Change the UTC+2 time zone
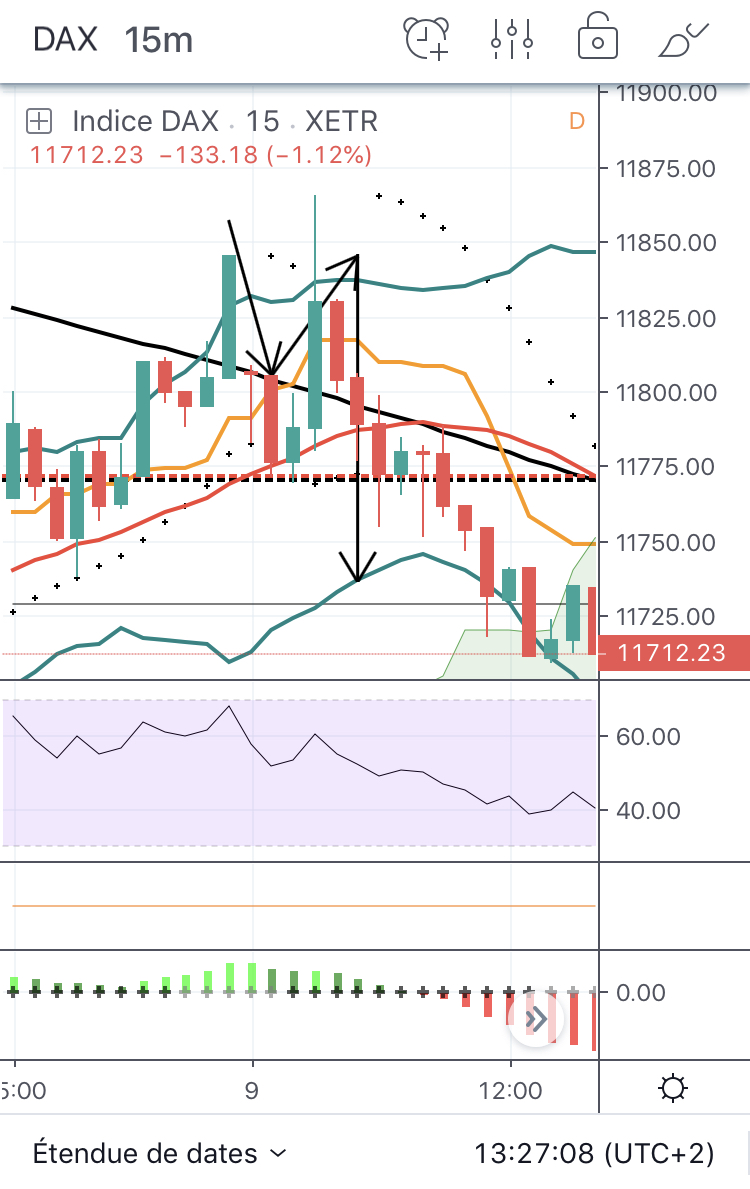 pyautogui.click(x=594, y=1153)
